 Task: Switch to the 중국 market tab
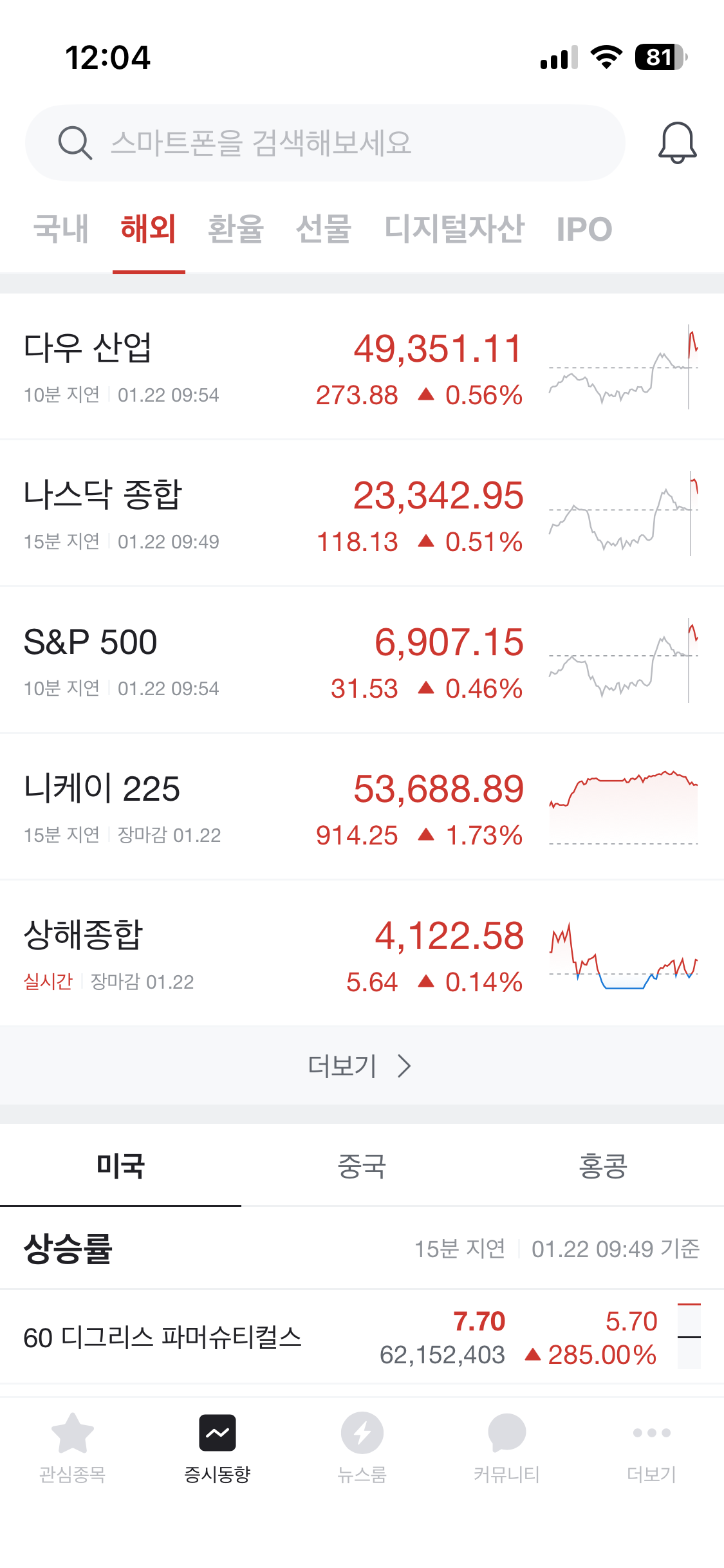(362, 1166)
